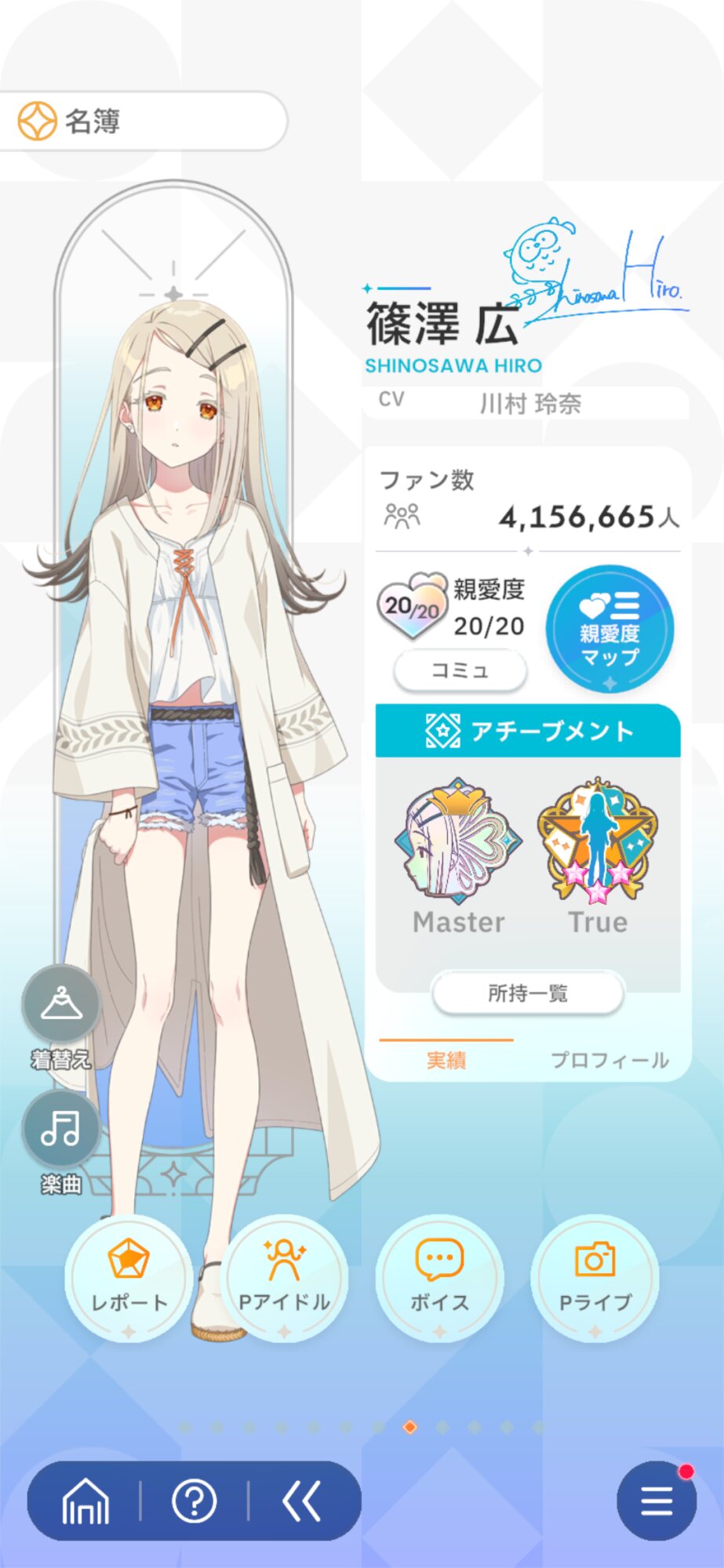View the Master achievement badge
The width and height of the screenshot is (724, 1568).
(x=459, y=856)
